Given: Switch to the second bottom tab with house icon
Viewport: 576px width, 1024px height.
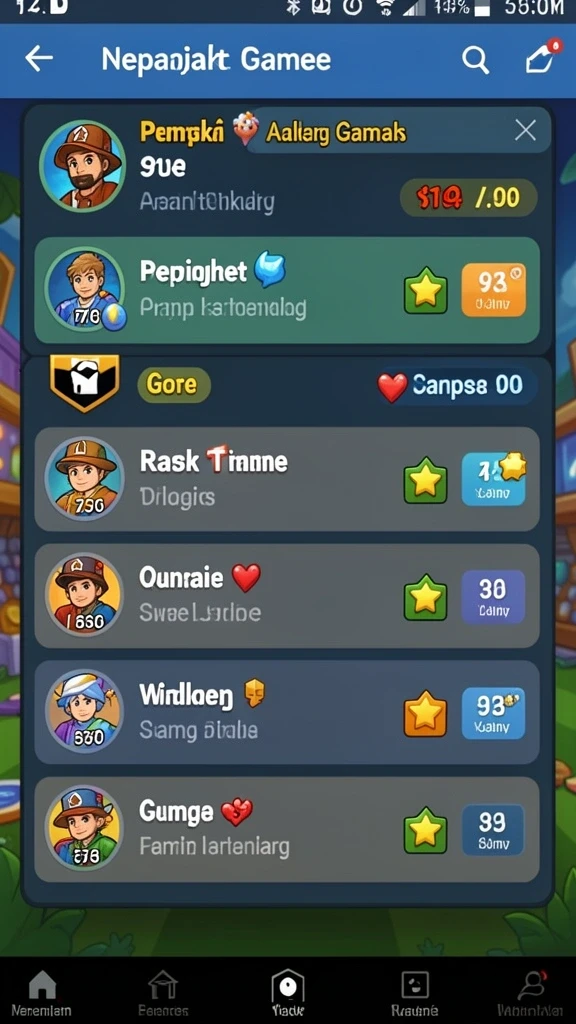Looking at the screenshot, I should [x=163, y=992].
